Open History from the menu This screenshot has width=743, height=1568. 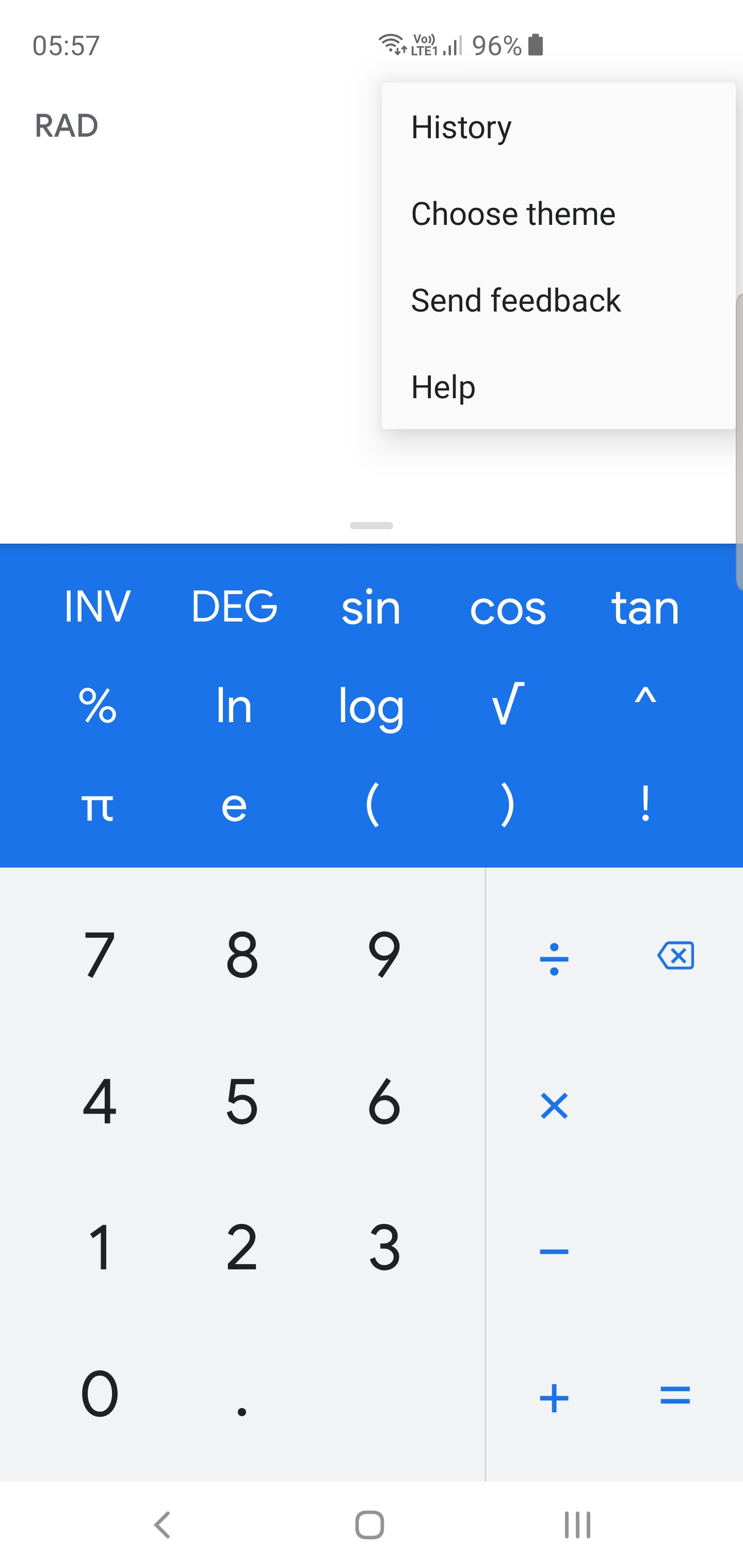coord(558,127)
